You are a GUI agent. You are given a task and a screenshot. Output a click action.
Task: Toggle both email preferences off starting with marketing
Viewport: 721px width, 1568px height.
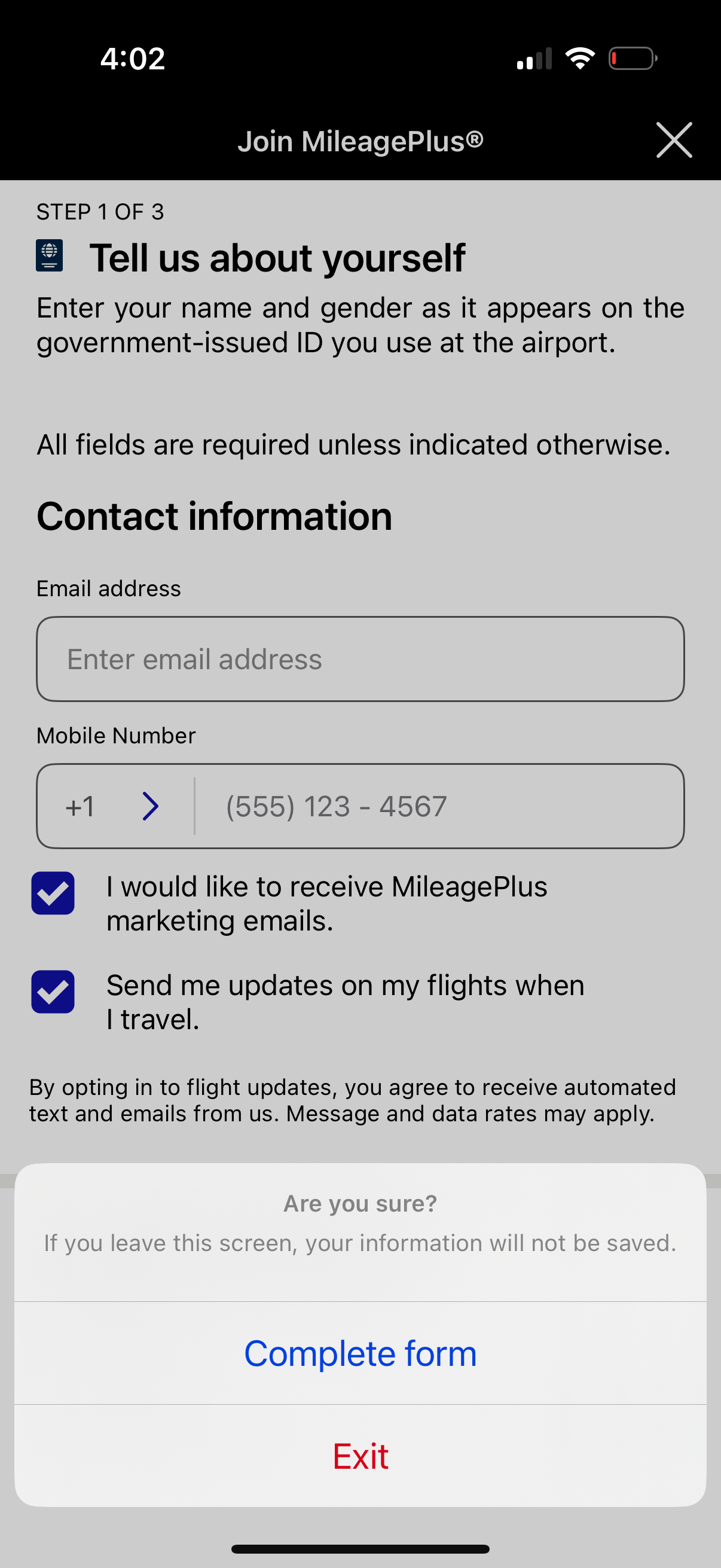(53, 893)
